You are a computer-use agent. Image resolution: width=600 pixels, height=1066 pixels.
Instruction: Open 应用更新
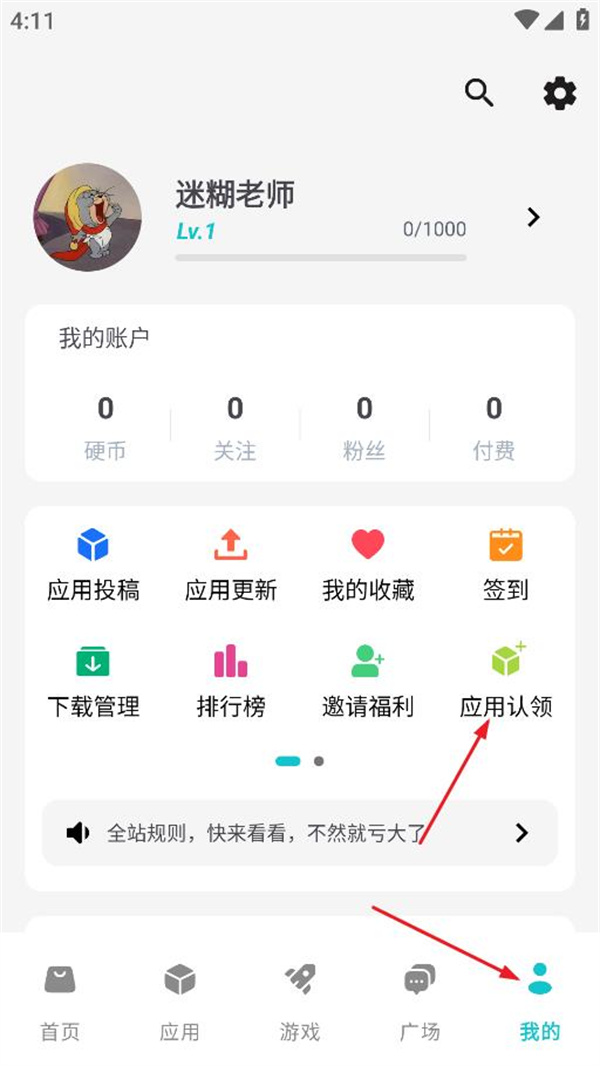pyautogui.click(x=231, y=565)
